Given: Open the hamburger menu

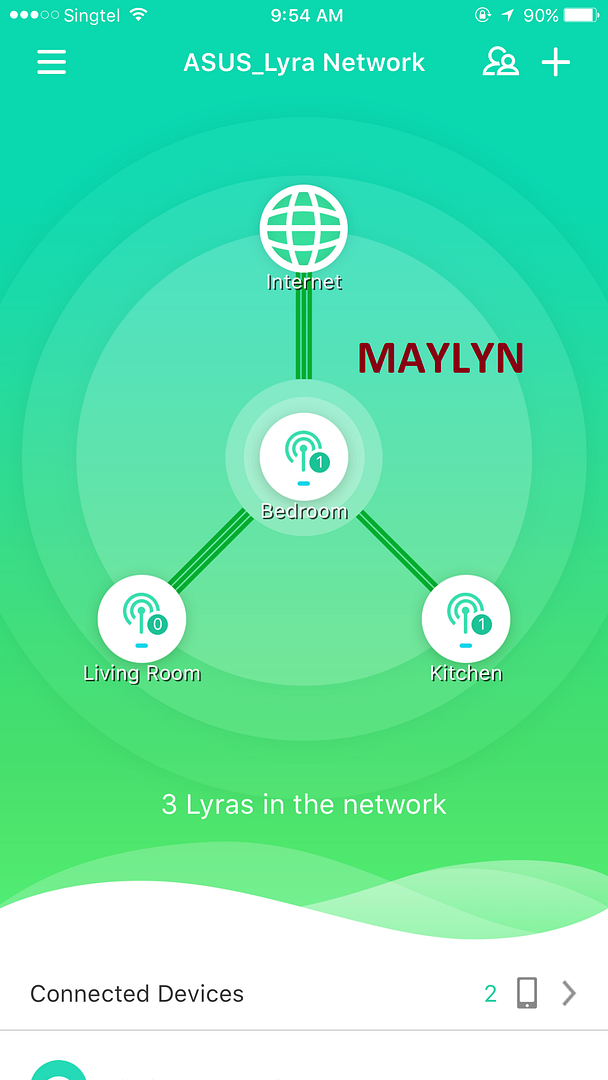Looking at the screenshot, I should pyautogui.click(x=52, y=63).
